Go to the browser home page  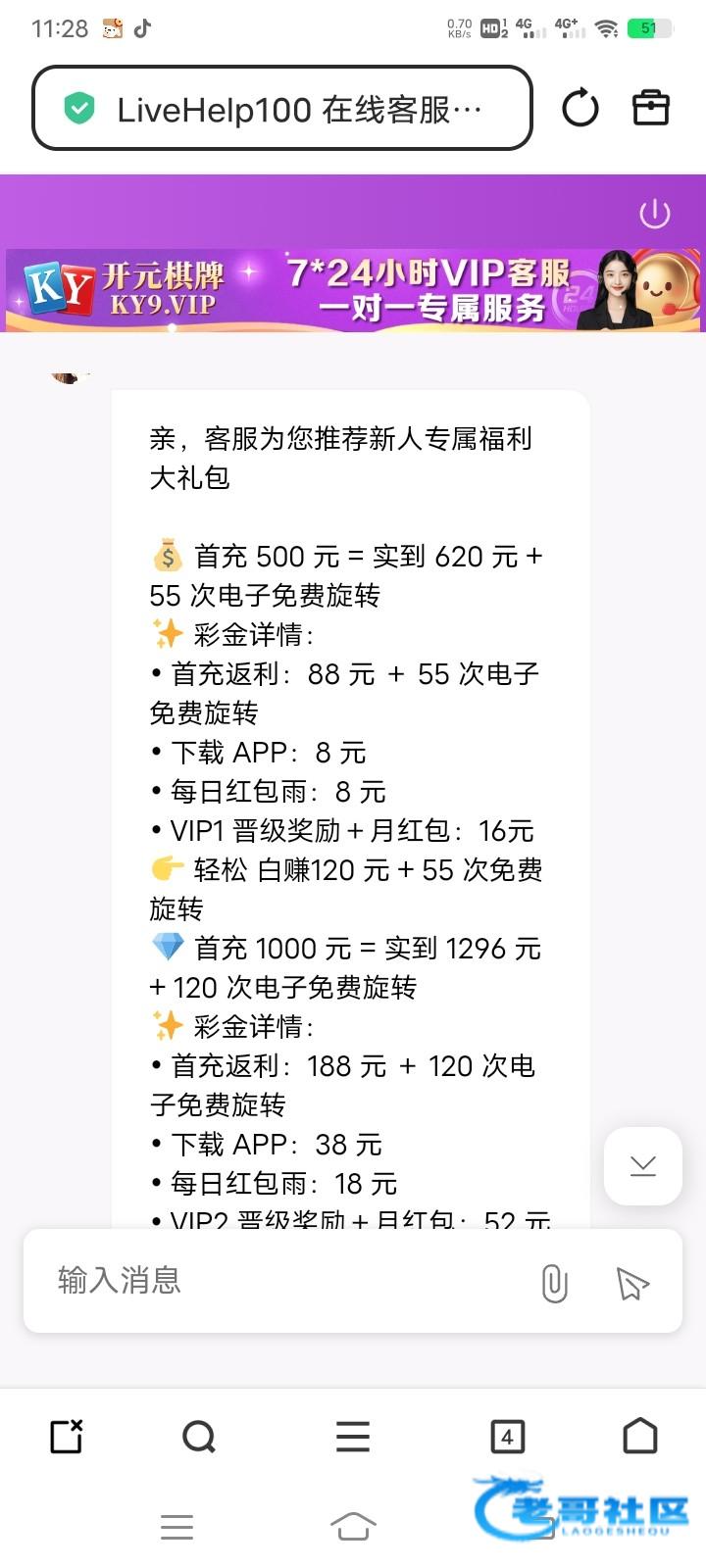pyautogui.click(x=640, y=1437)
